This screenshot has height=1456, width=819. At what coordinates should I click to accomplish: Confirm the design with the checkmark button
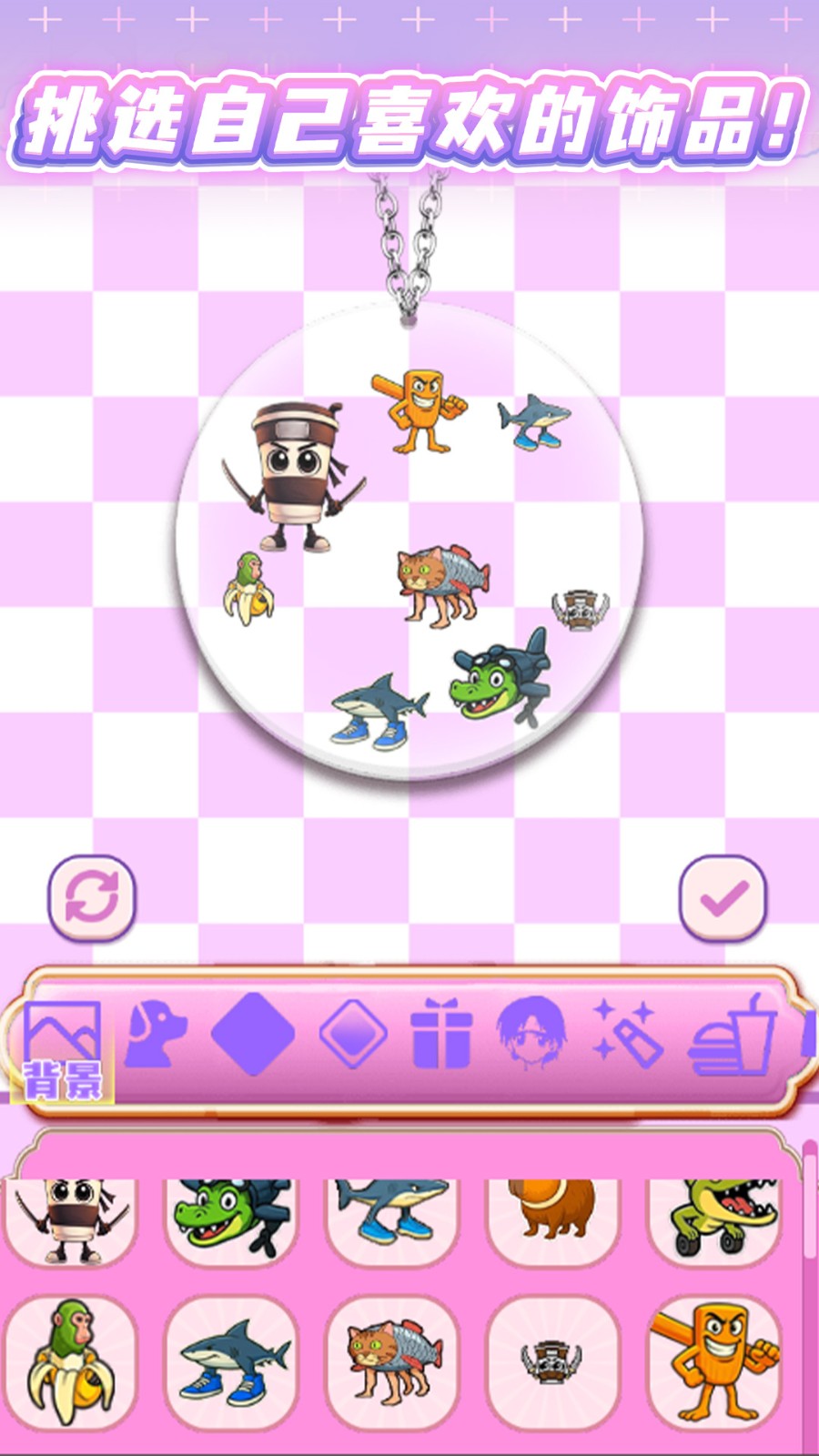click(723, 897)
